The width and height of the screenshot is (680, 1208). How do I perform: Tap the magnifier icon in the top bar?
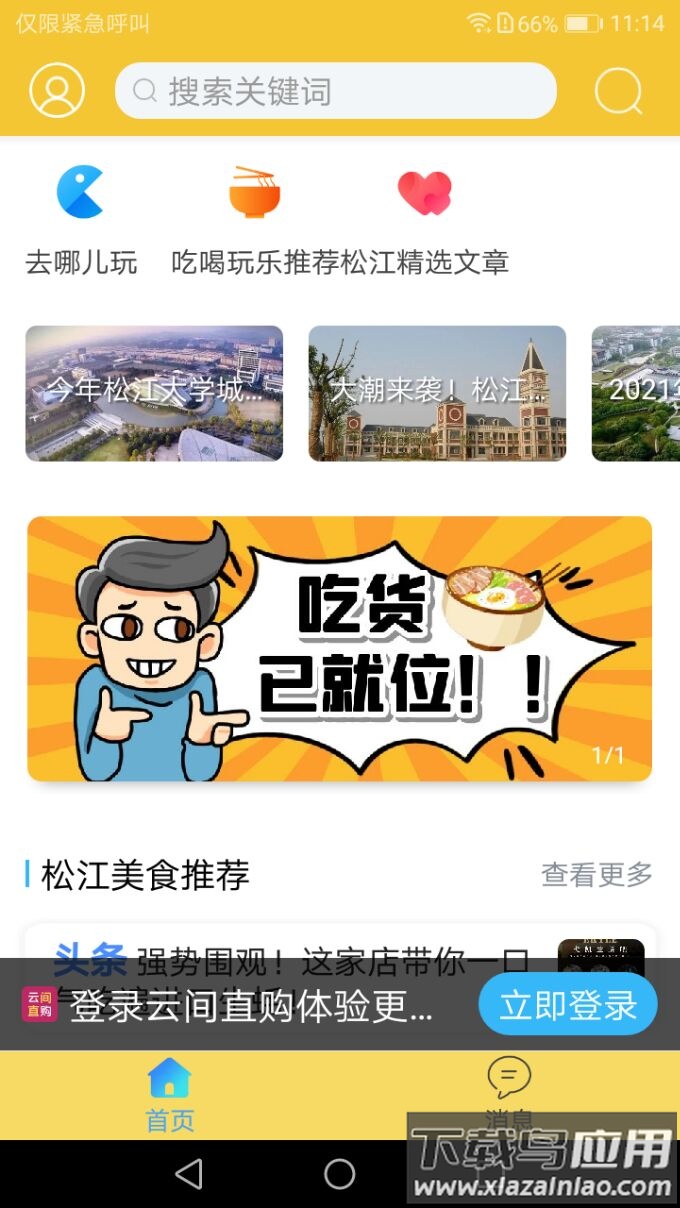point(618,92)
